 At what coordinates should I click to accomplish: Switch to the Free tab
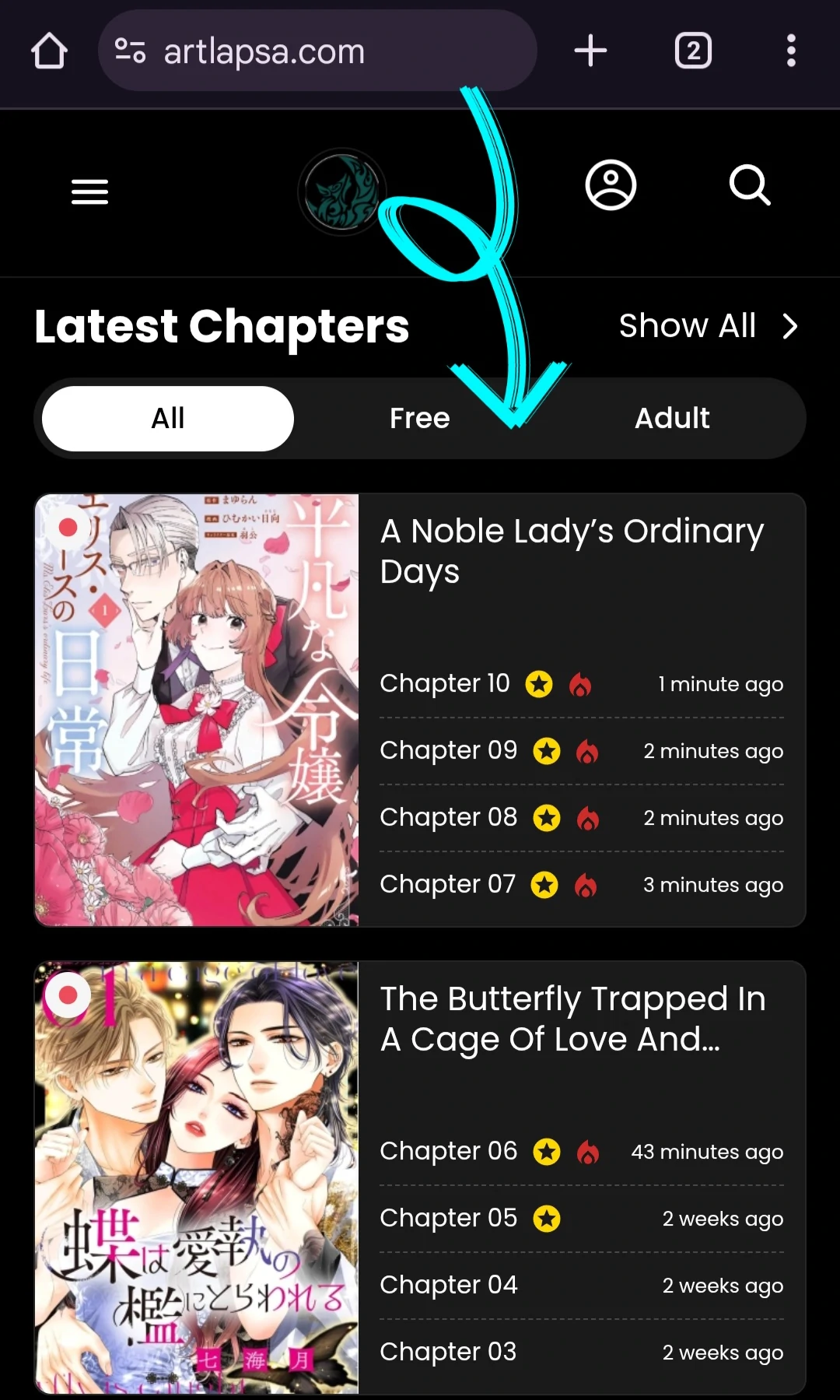click(x=419, y=418)
